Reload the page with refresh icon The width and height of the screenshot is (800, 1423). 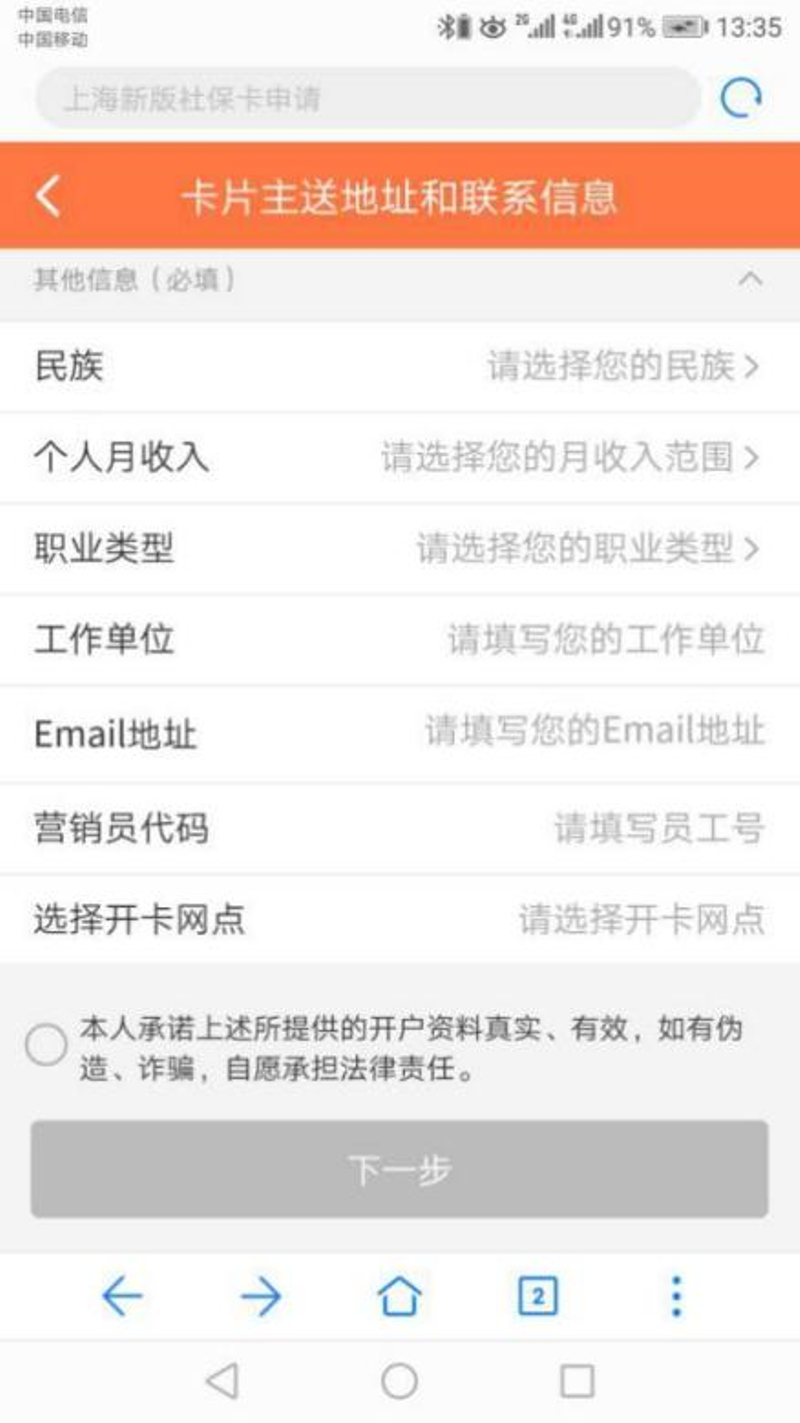741,98
